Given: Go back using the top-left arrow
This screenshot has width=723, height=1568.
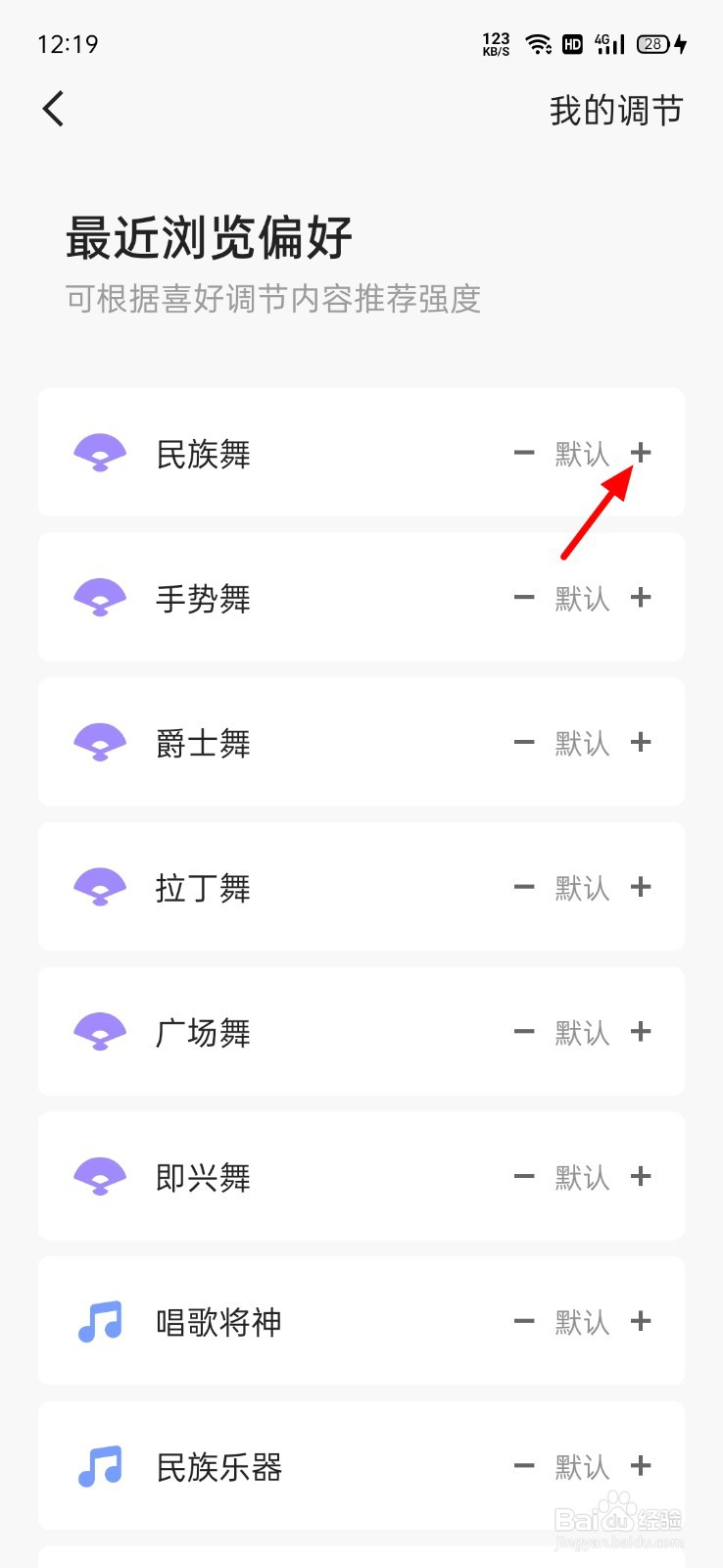Looking at the screenshot, I should point(54,109).
